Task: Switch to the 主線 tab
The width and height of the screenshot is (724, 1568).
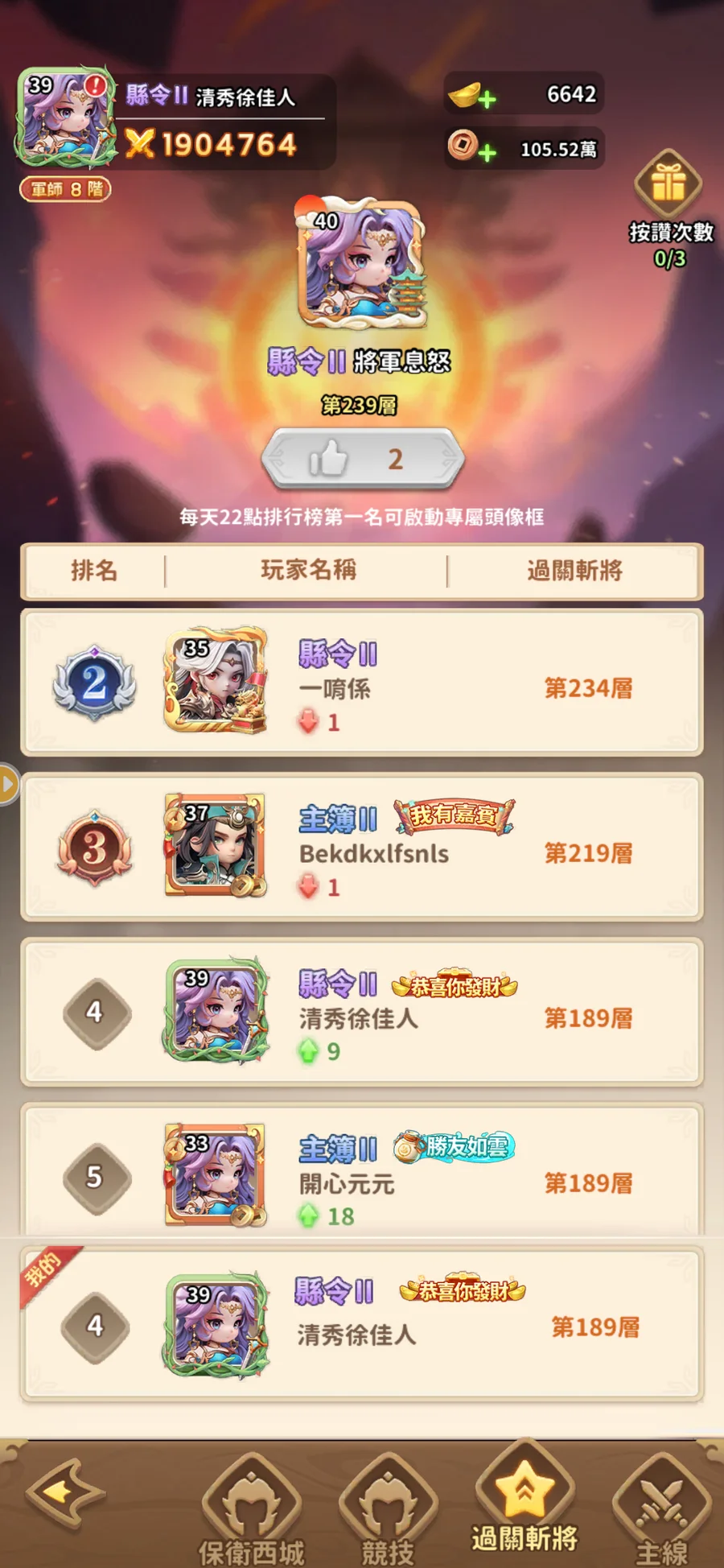Action: click(661, 1509)
